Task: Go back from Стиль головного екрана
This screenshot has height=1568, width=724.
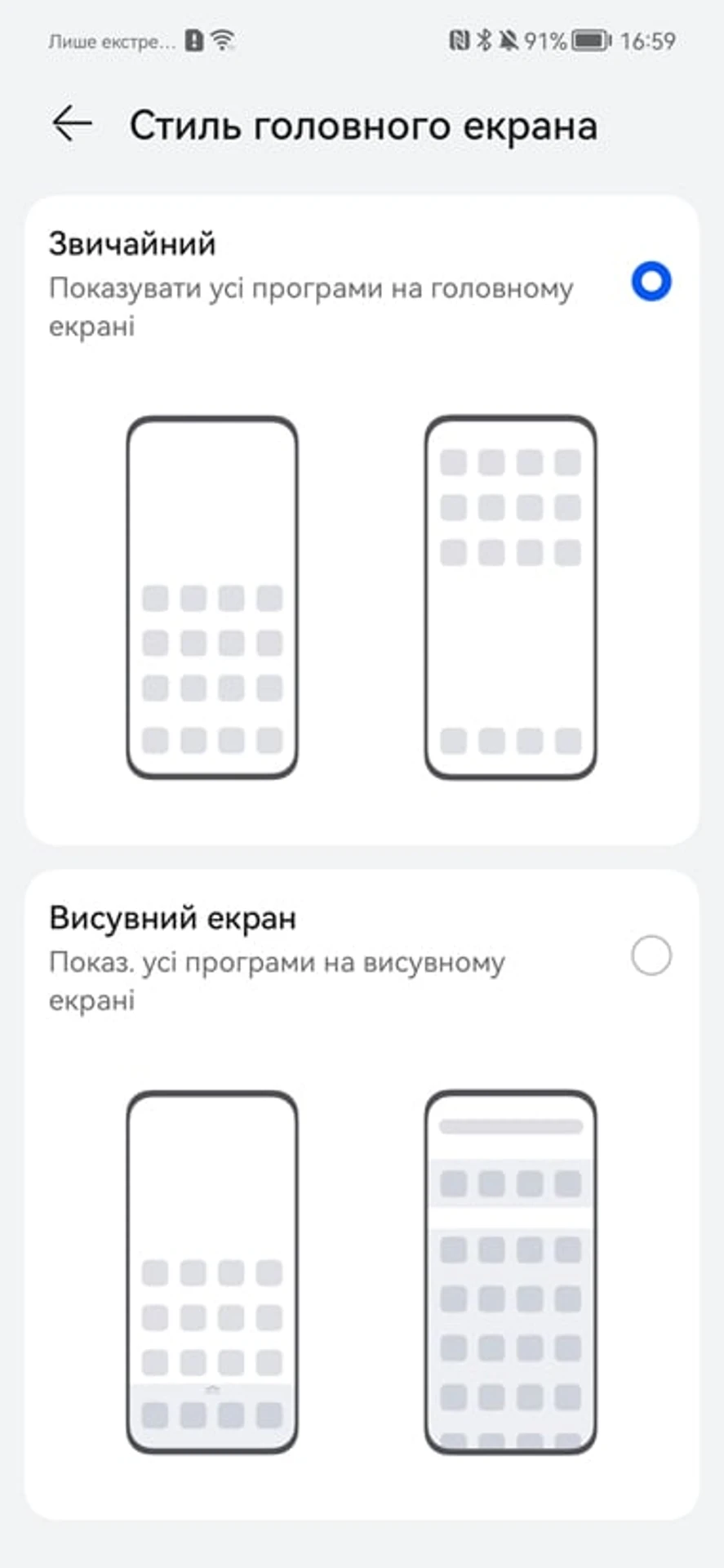Action: [x=72, y=125]
